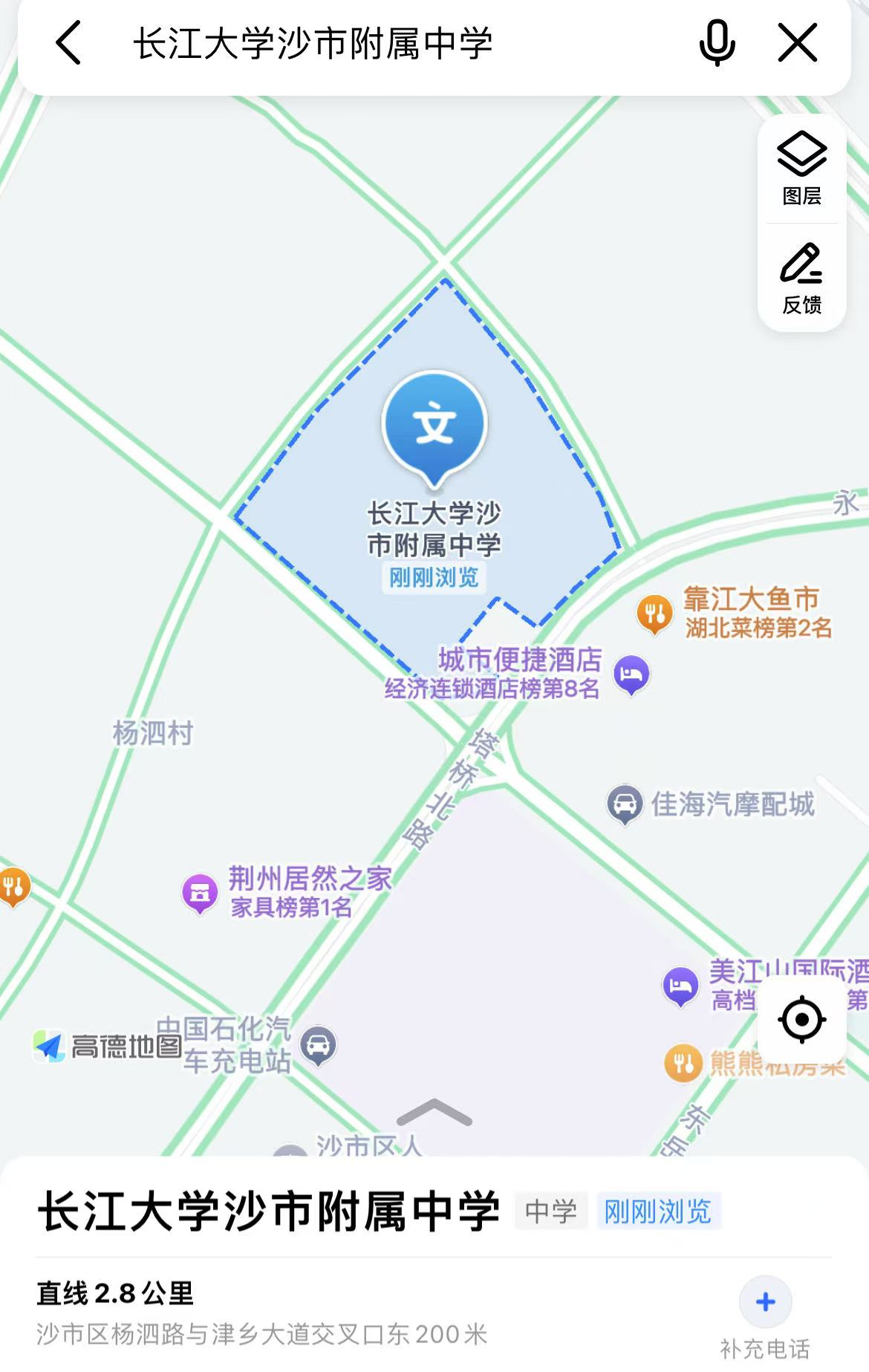The image size is (869, 1372).
Task: Open the 熊熊私房菜 restaurant marker
Action: tap(682, 1063)
